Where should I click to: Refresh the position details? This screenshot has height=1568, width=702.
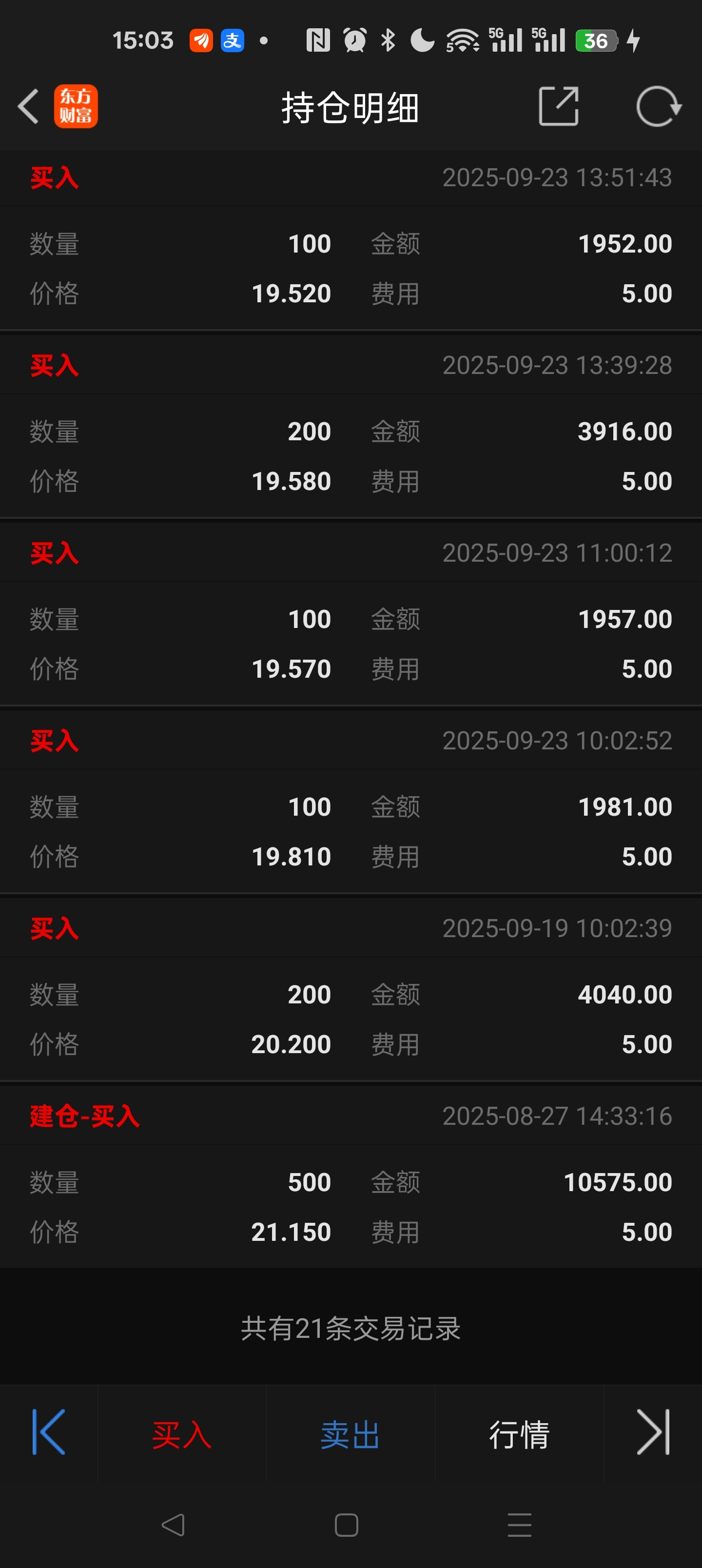coord(658,106)
